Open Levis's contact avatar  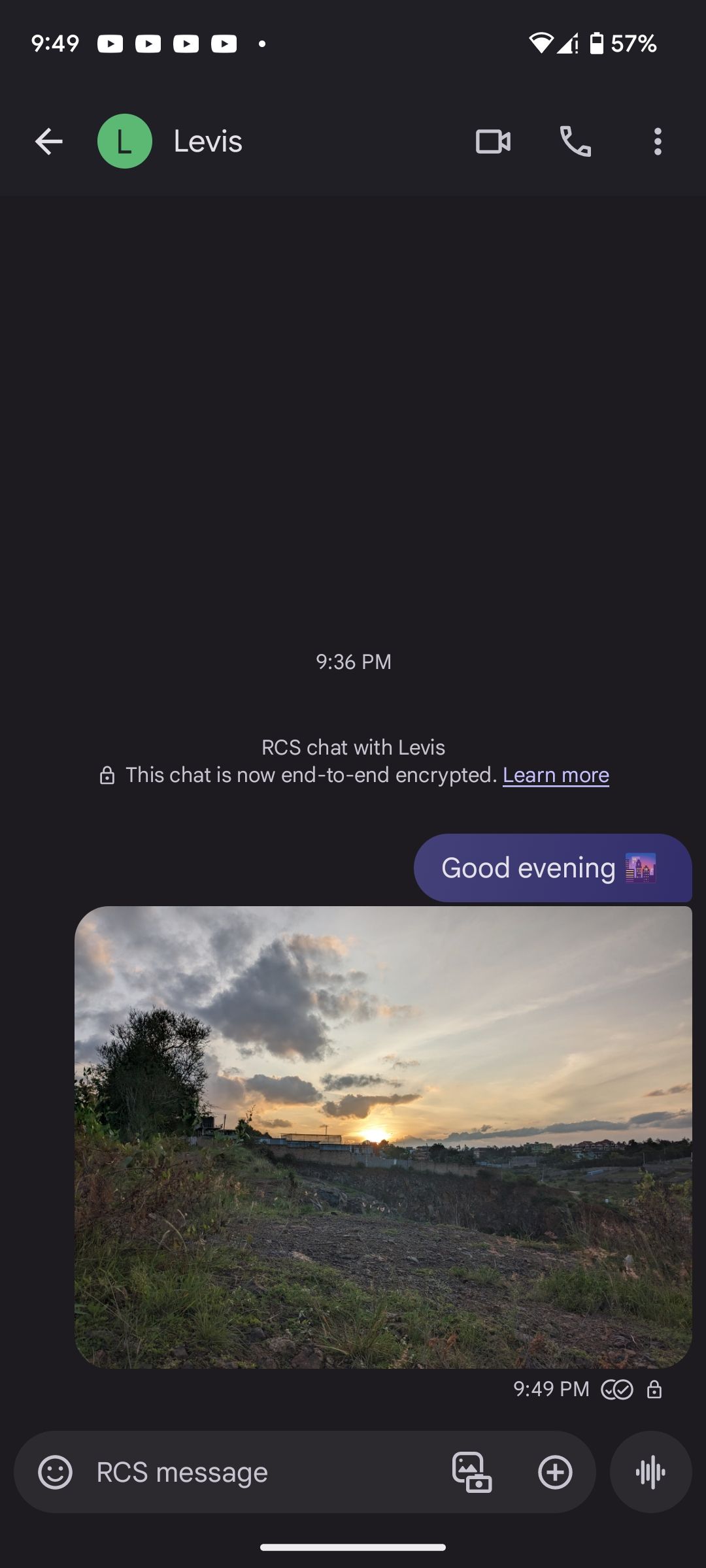click(124, 140)
